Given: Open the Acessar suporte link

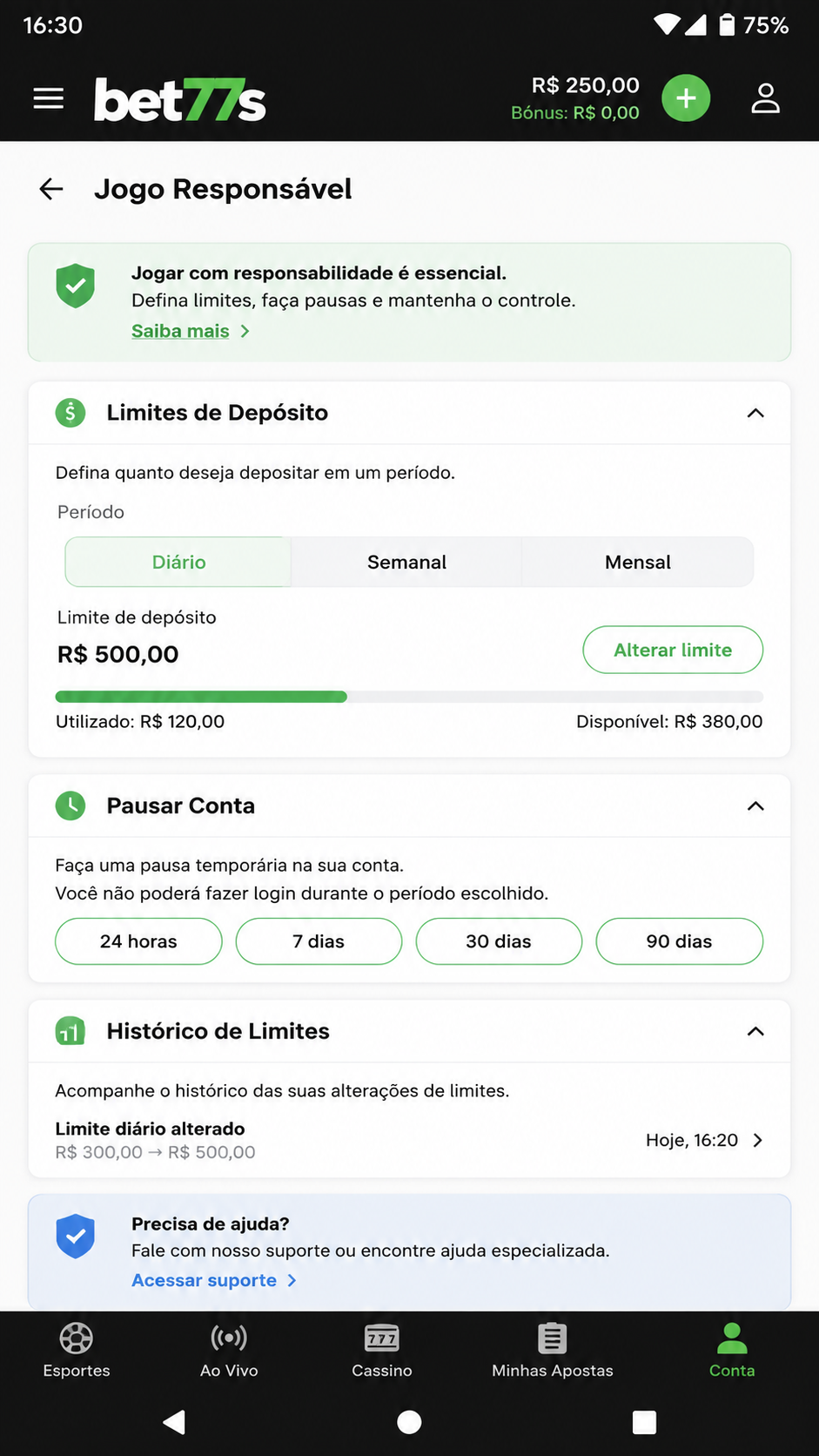Looking at the screenshot, I should [x=214, y=1280].
